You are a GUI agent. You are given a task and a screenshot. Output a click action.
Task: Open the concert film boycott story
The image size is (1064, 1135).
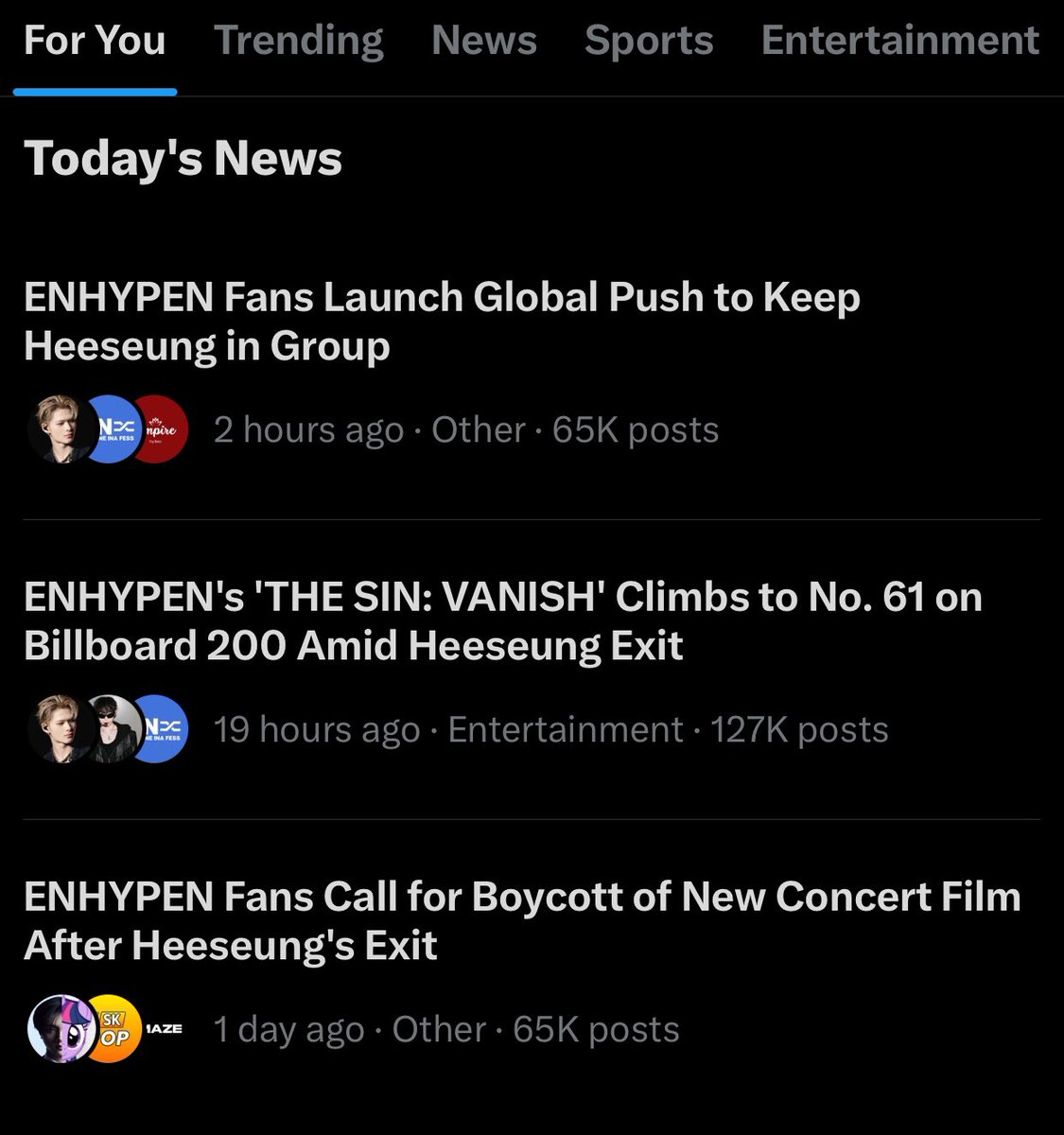click(x=522, y=920)
